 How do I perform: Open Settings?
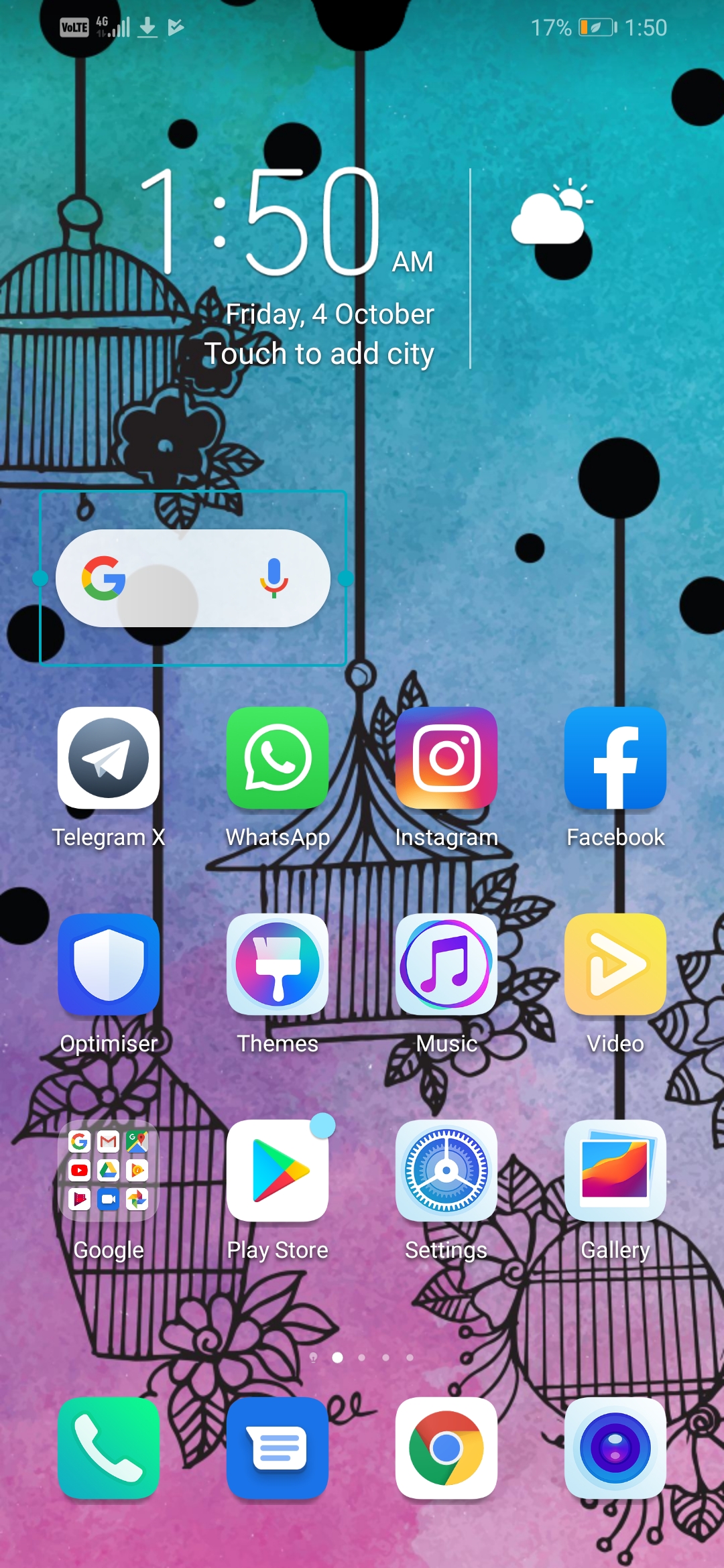tap(446, 1171)
